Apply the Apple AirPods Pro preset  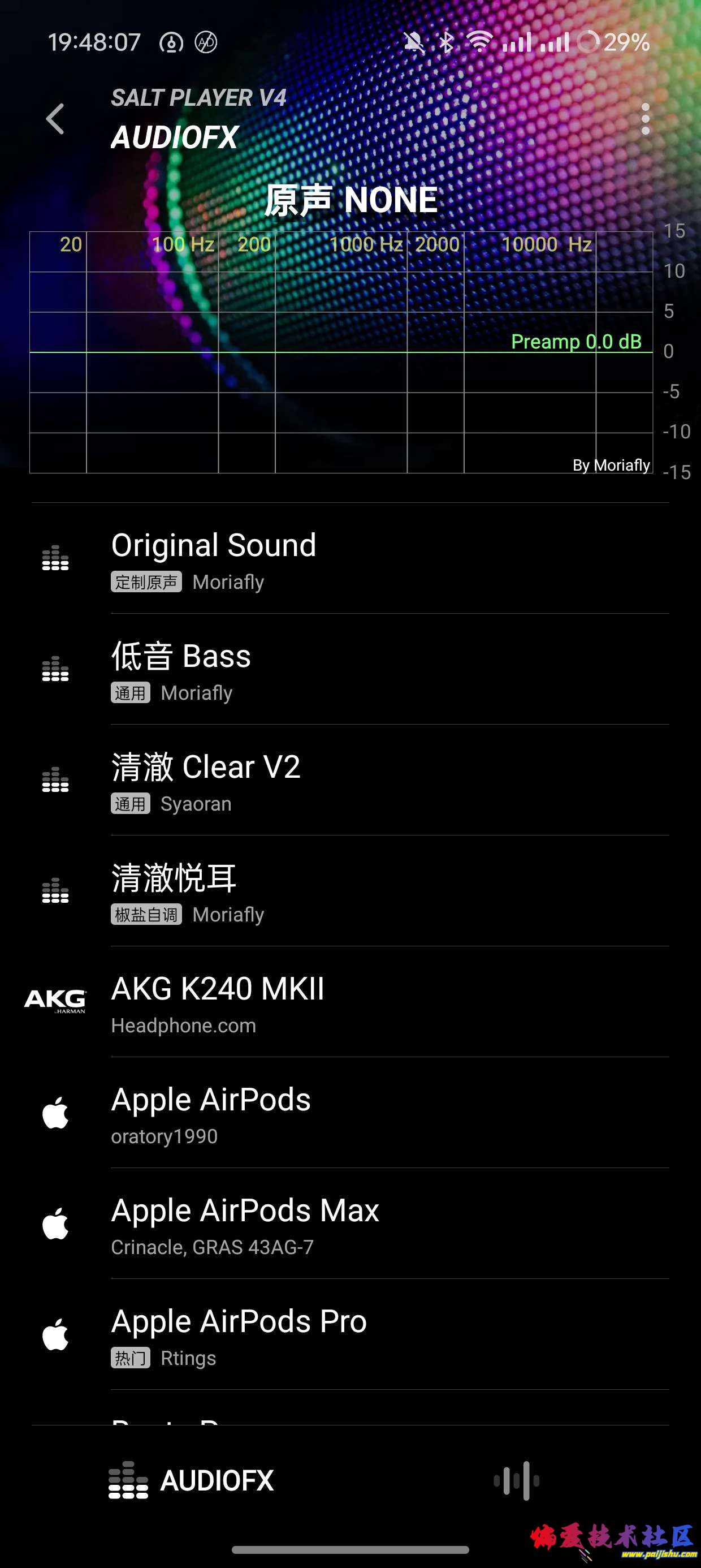point(350,1334)
